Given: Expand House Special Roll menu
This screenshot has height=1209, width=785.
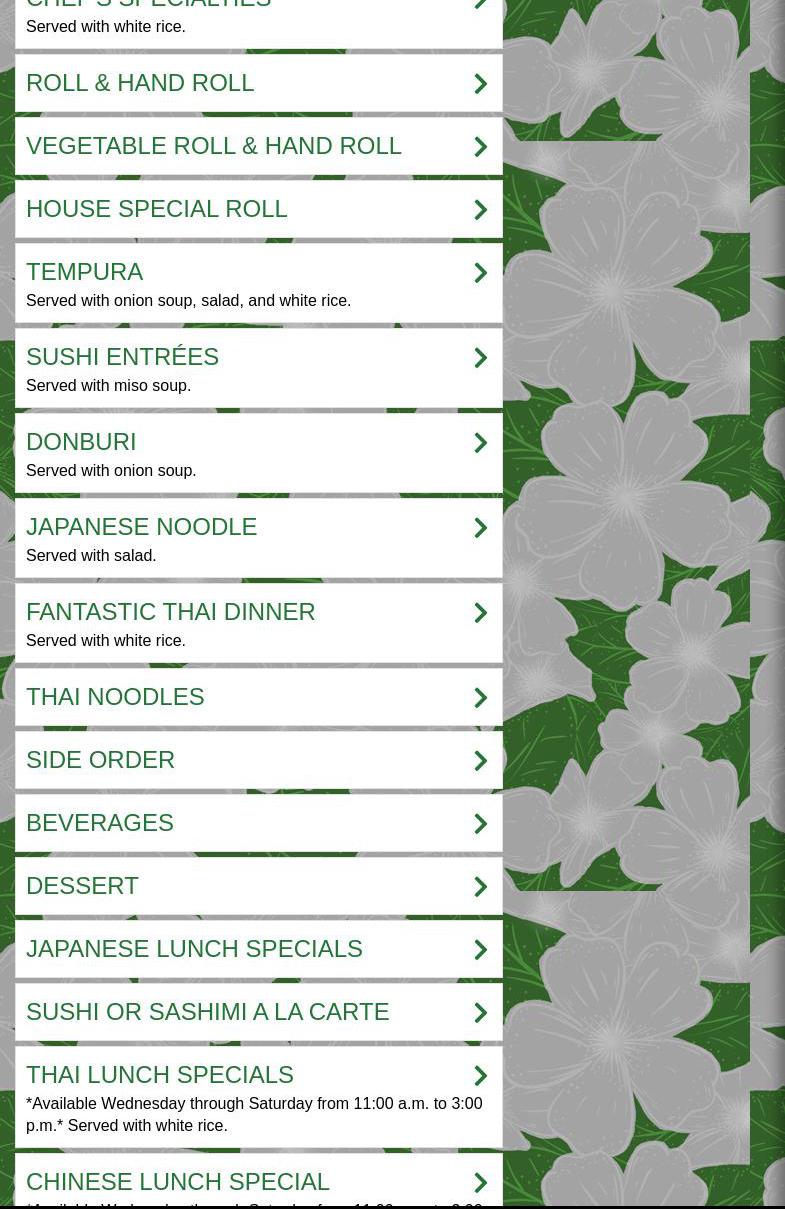Looking at the screenshot, I should [258, 209].
